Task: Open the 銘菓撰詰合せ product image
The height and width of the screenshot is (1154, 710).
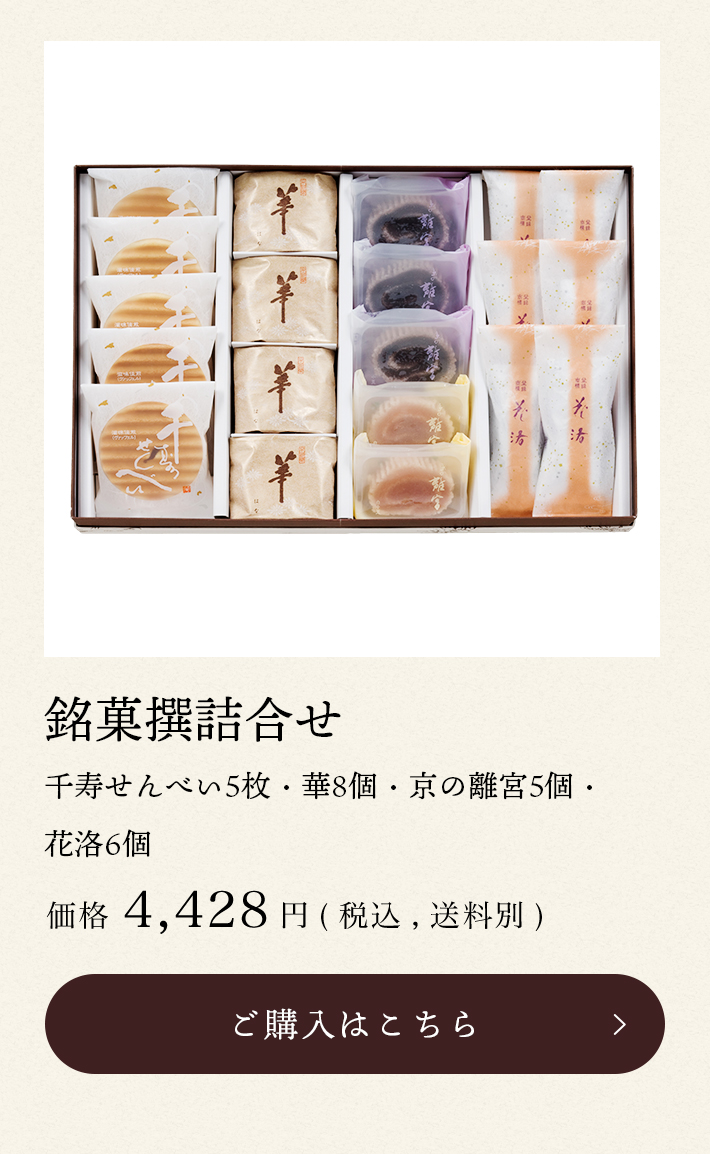Action: (352, 348)
